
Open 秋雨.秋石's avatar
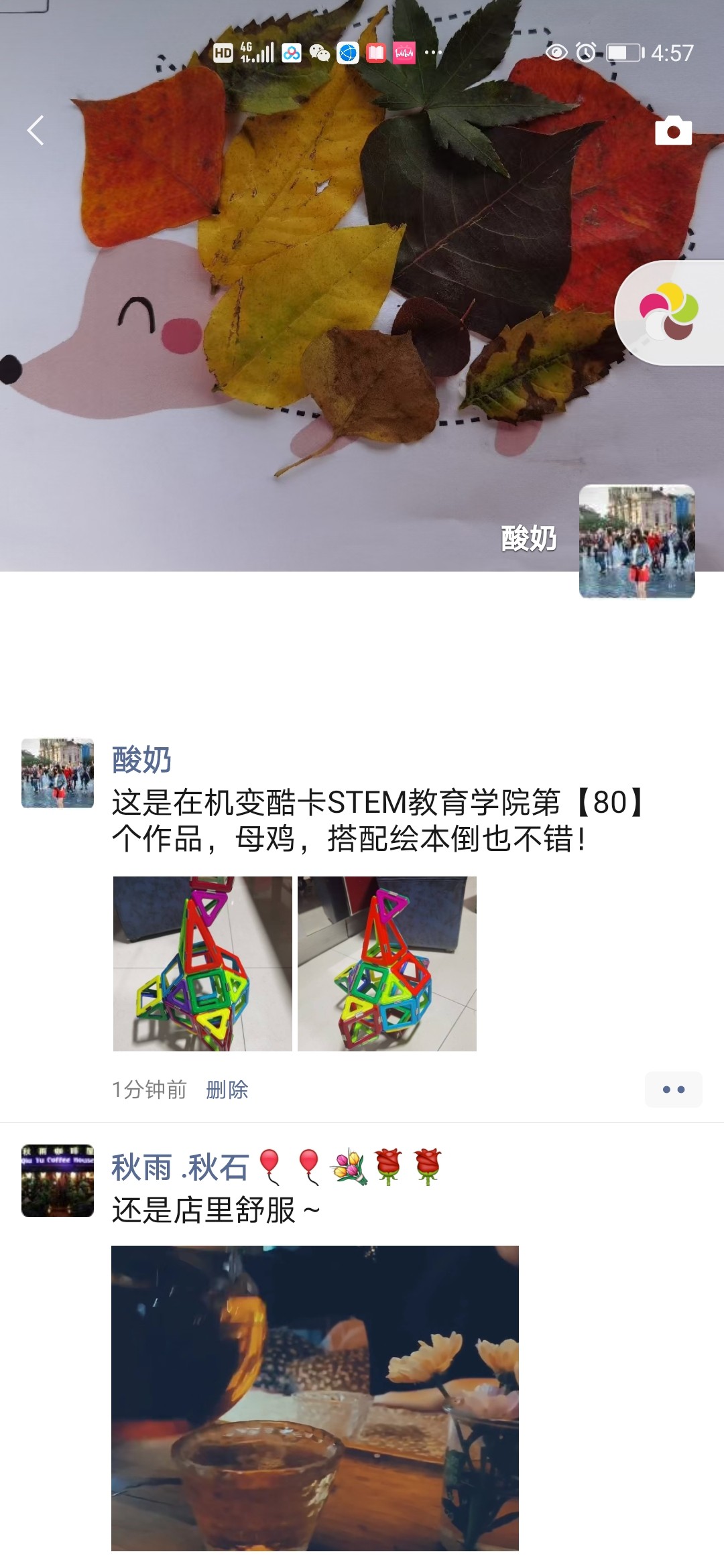[58, 1181]
